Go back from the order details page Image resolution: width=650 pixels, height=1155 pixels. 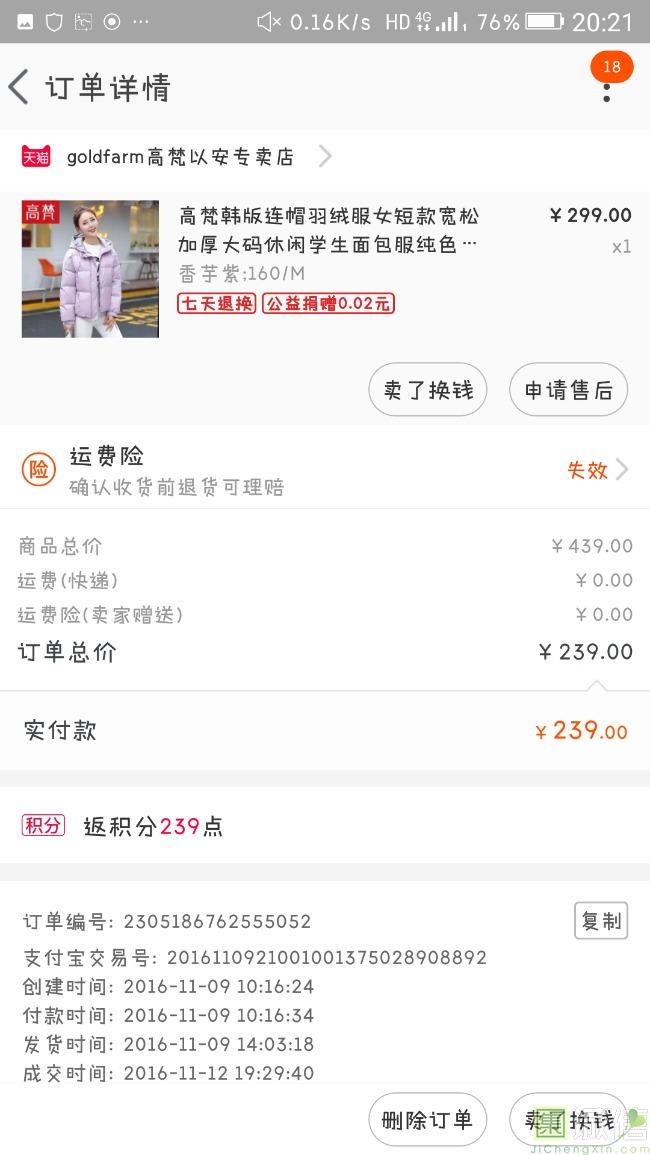coord(20,87)
